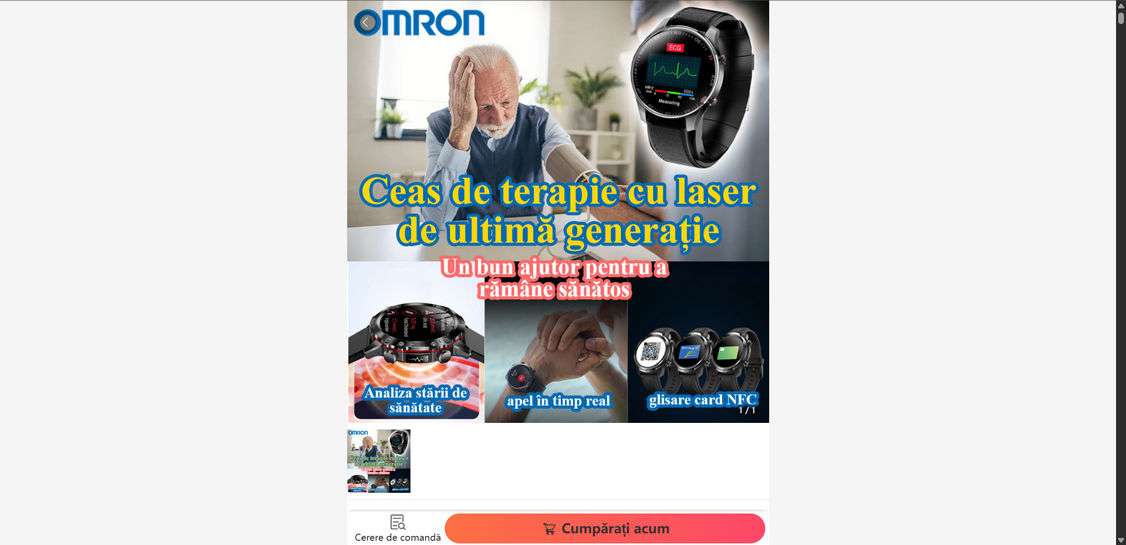
Task: Tap Cumpărați acum to buy now
Action: coord(605,528)
